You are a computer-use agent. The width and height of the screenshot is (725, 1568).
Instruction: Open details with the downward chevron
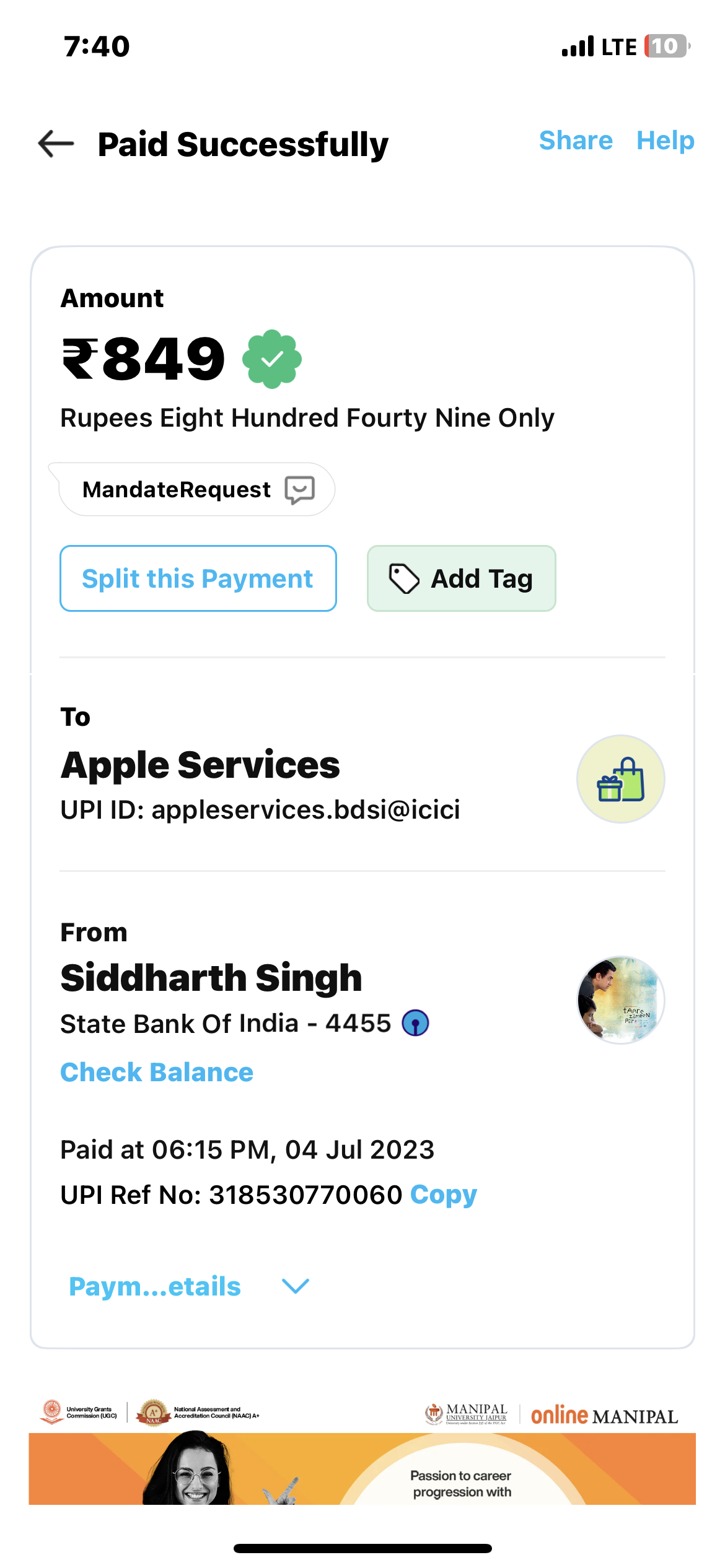click(295, 1287)
